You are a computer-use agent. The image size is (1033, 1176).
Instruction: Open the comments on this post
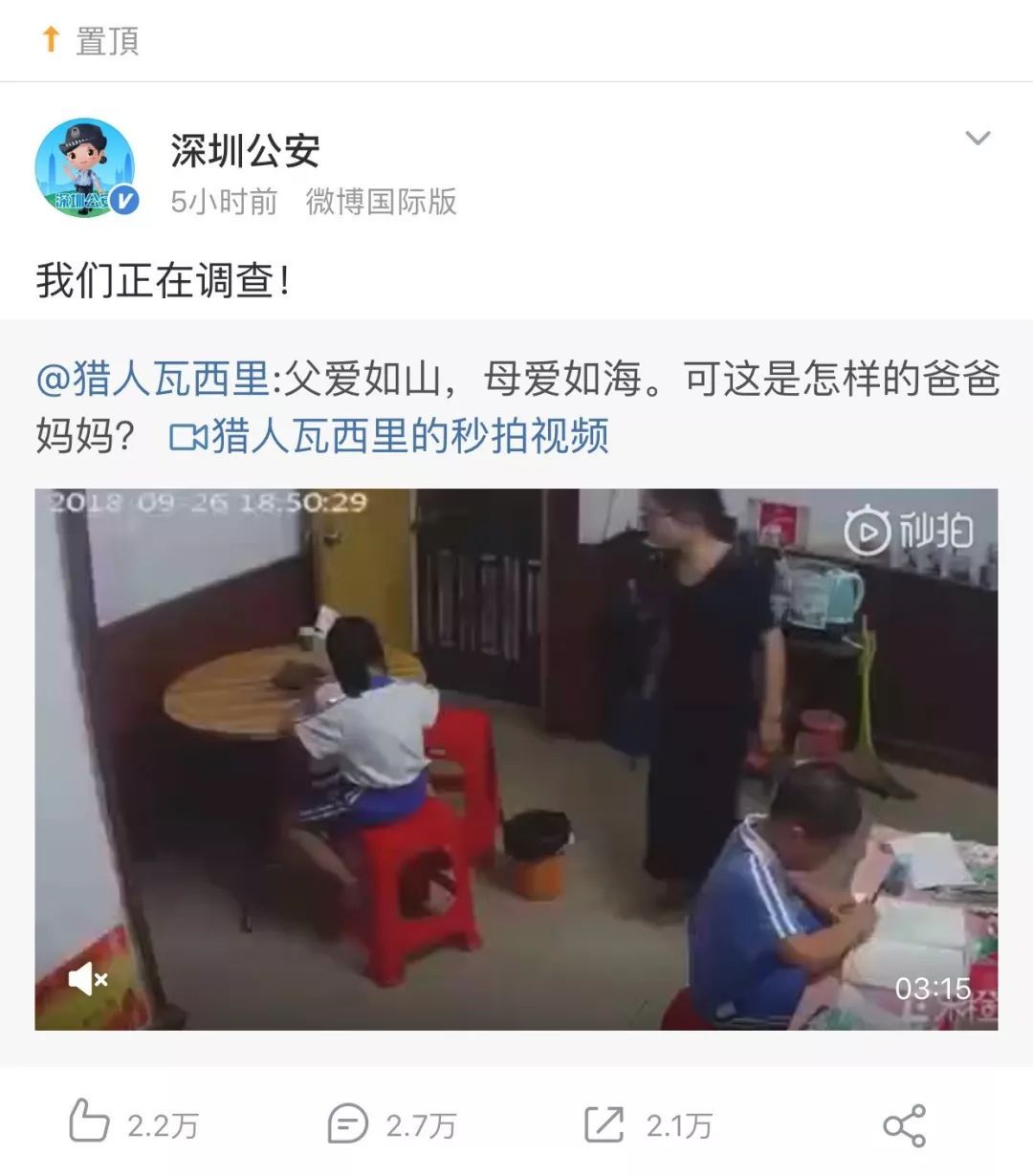click(x=391, y=1123)
